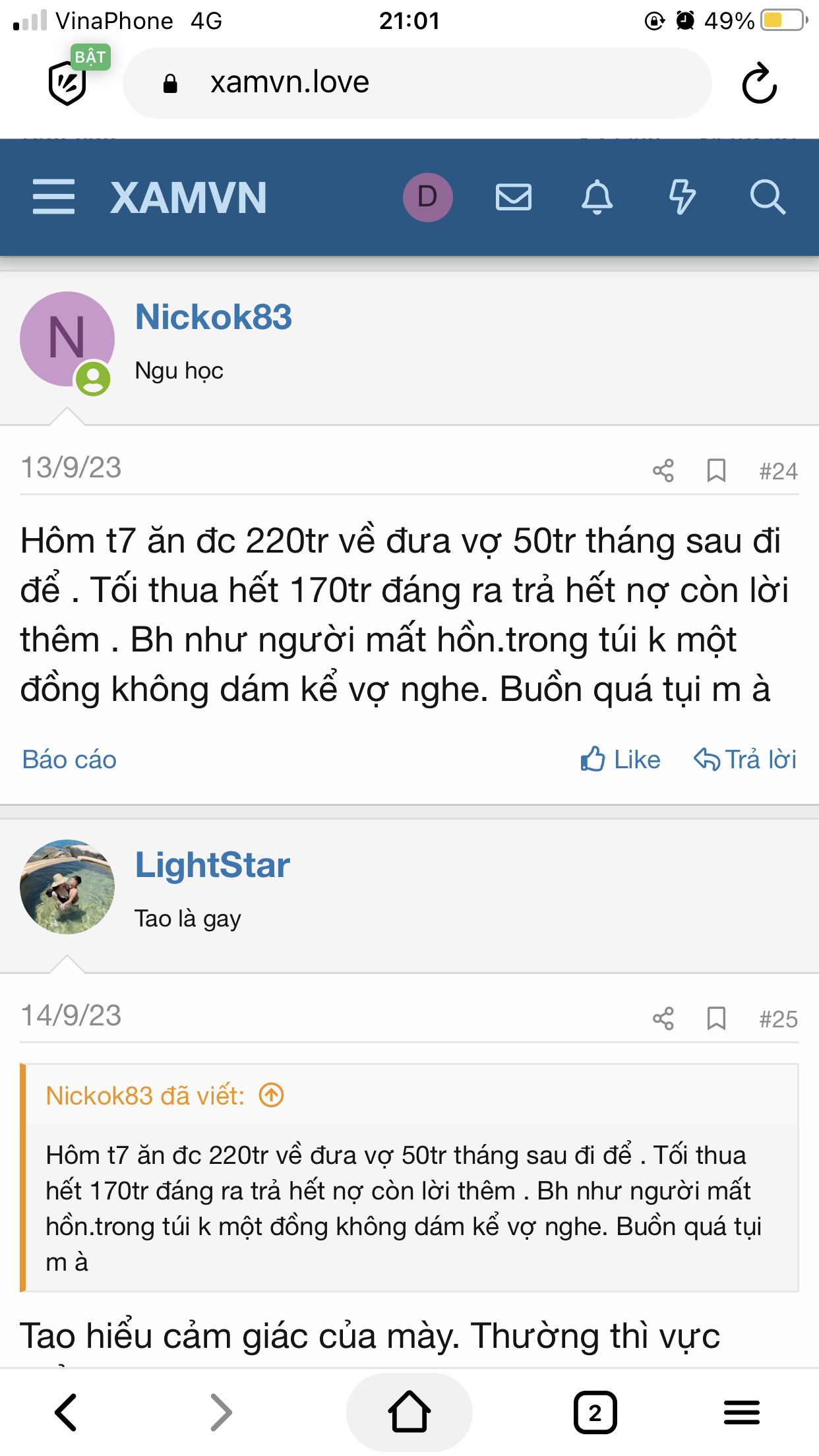Image resolution: width=819 pixels, height=1456 pixels.
Task: View LightStar's profile
Action: pyautogui.click(x=212, y=865)
